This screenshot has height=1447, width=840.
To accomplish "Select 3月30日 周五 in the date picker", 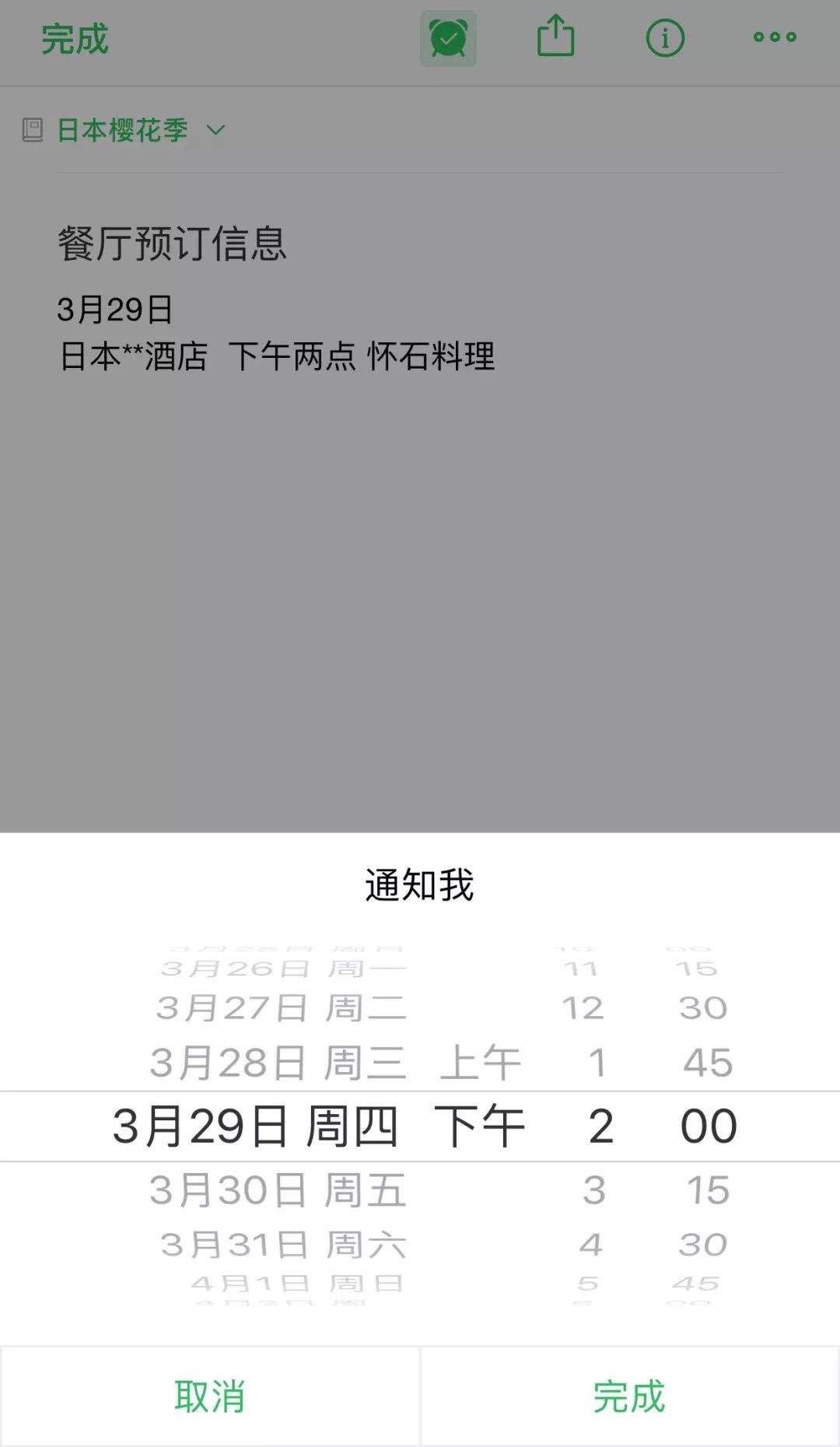I will 278,1190.
